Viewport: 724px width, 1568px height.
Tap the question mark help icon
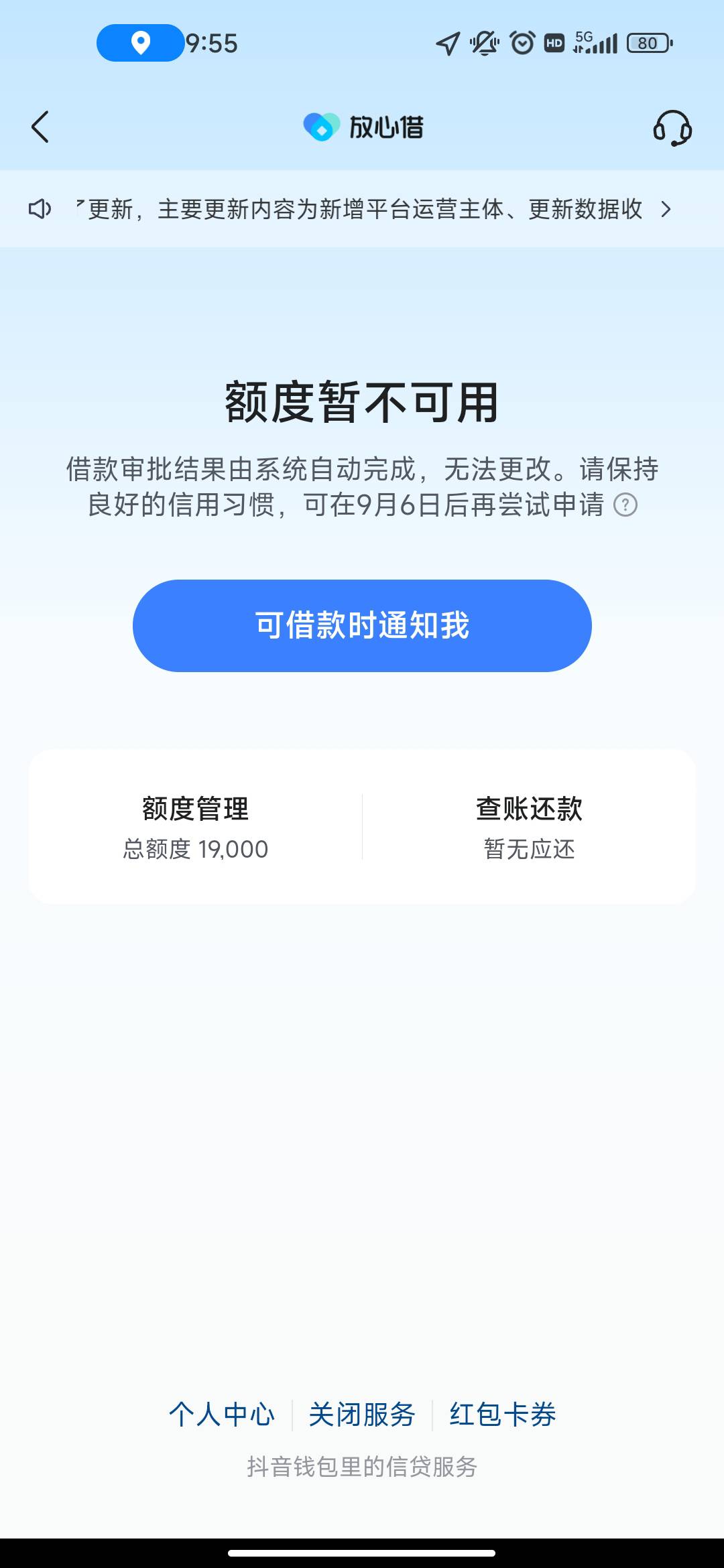[625, 505]
